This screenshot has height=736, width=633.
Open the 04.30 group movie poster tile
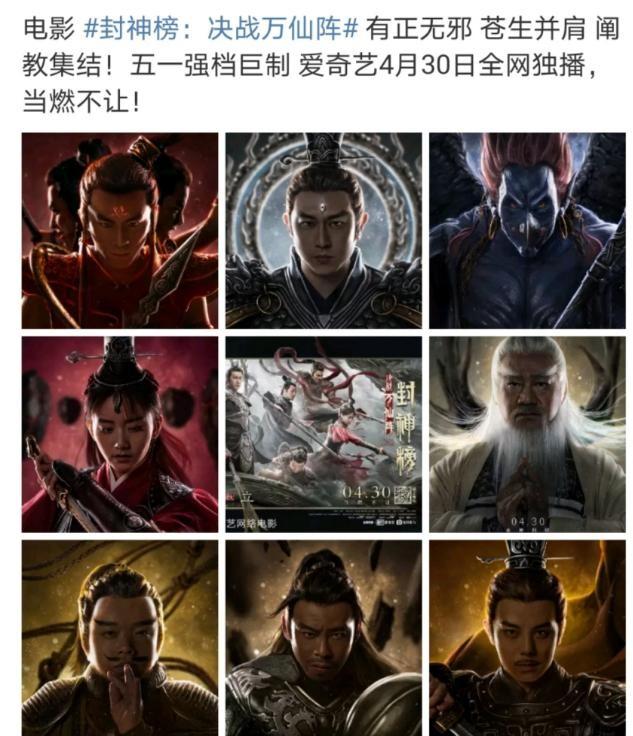point(324,434)
